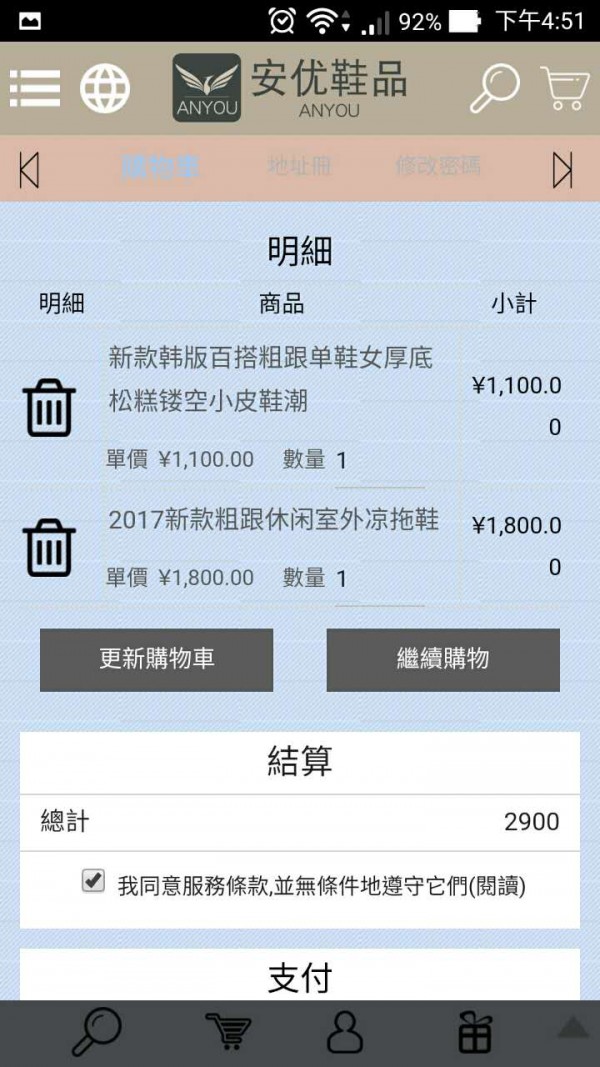
Task: Remove the 2017新款粗跟休闲室外凉拖鞋 item
Action: click(49, 547)
